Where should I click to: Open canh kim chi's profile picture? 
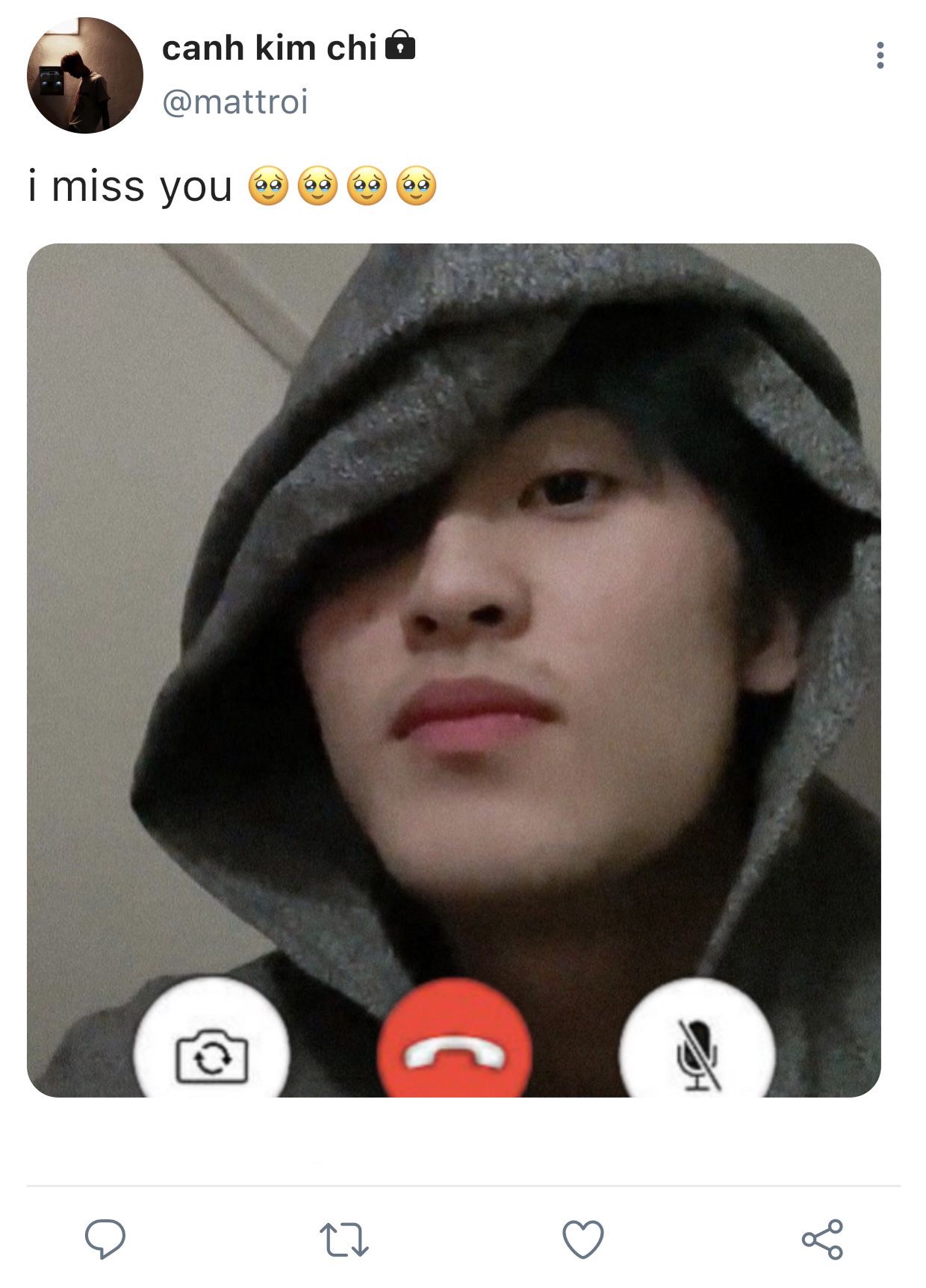pos(84,75)
